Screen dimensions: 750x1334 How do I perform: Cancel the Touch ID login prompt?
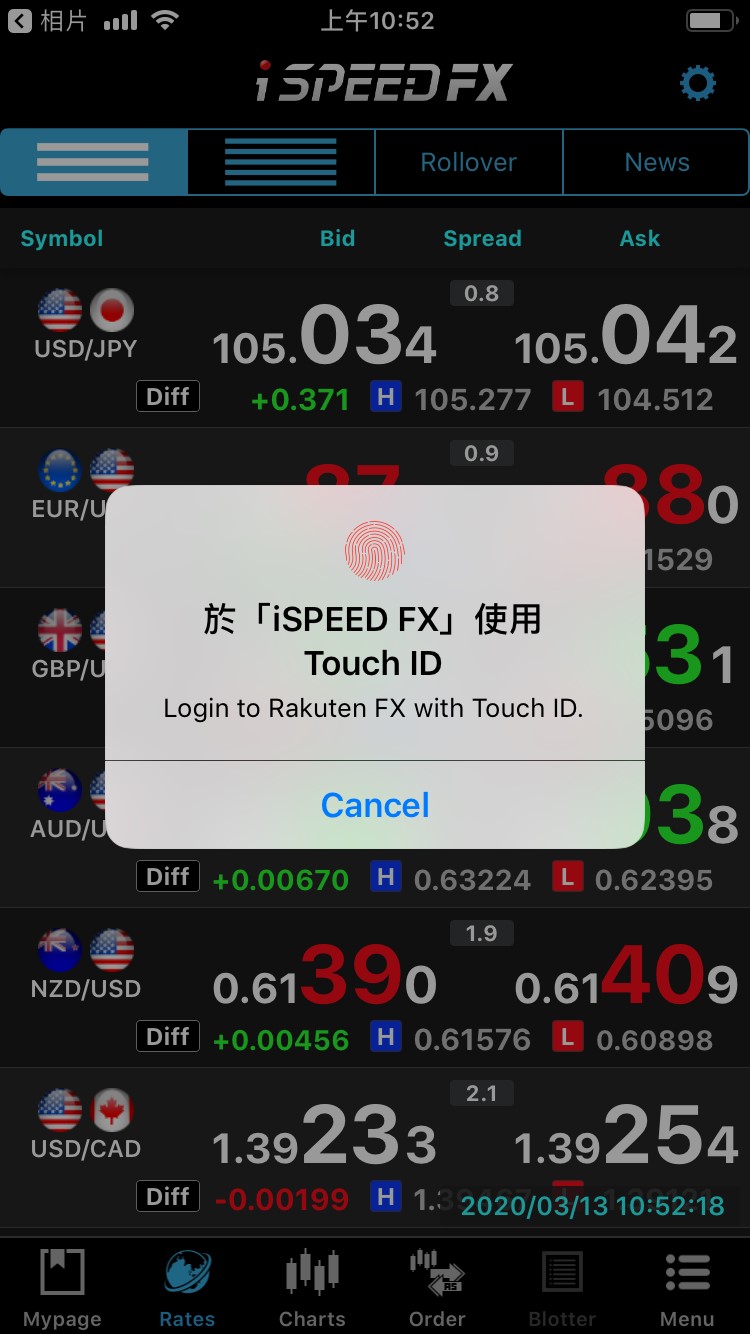(x=375, y=805)
